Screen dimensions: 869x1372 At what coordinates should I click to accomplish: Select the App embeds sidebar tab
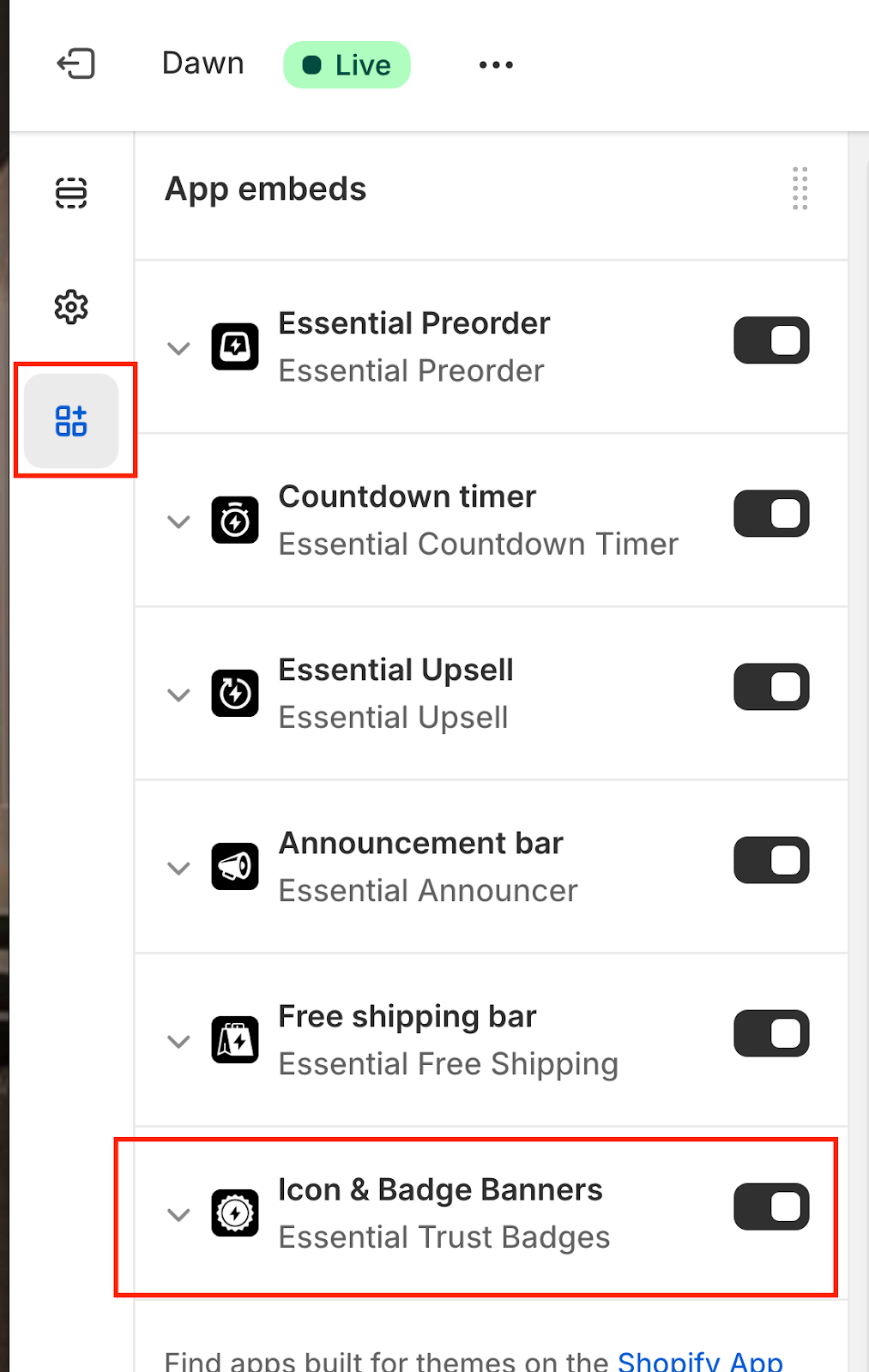(x=71, y=421)
